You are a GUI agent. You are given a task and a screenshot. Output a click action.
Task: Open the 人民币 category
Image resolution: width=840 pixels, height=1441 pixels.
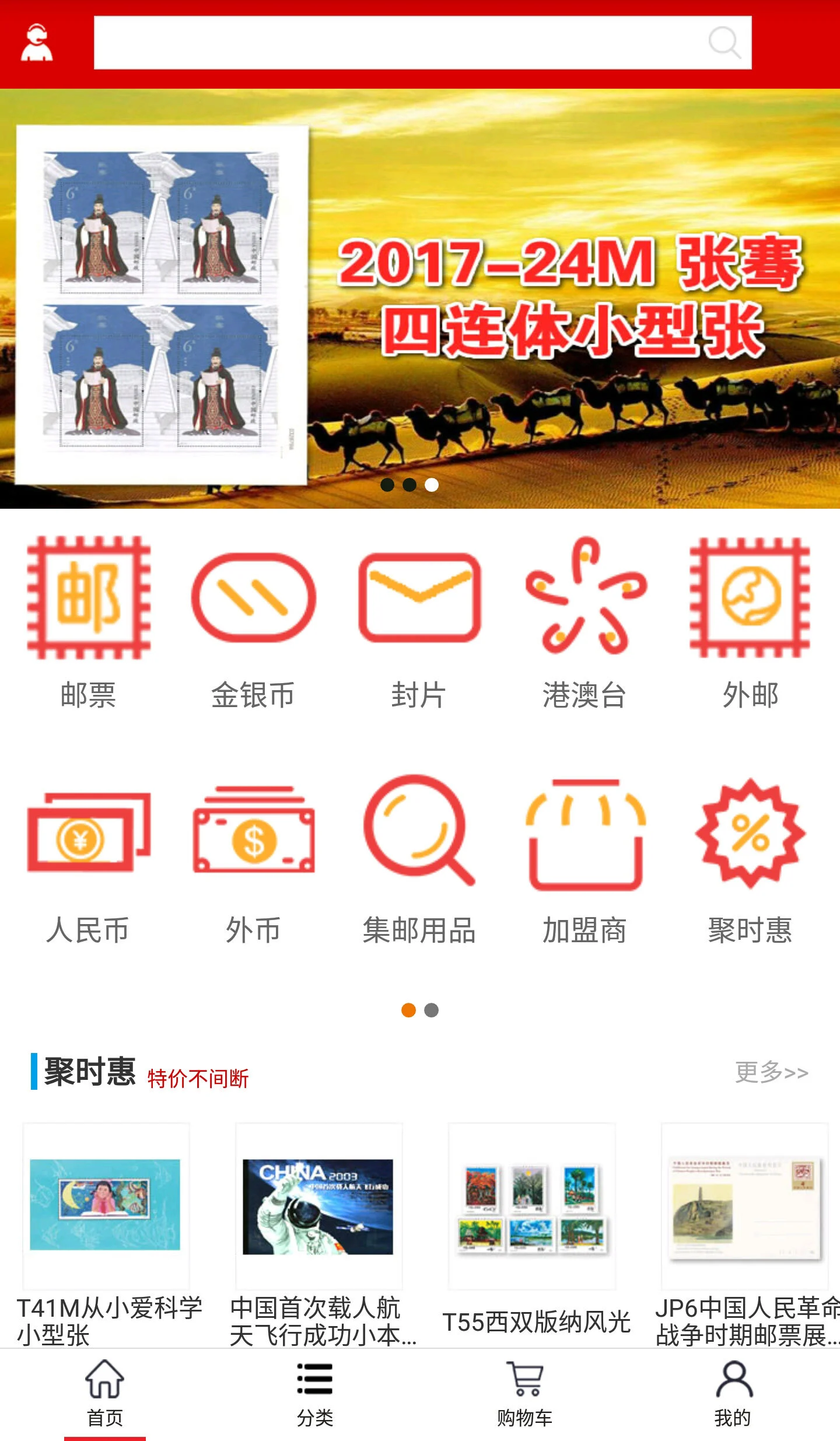(x=89, y=858)
